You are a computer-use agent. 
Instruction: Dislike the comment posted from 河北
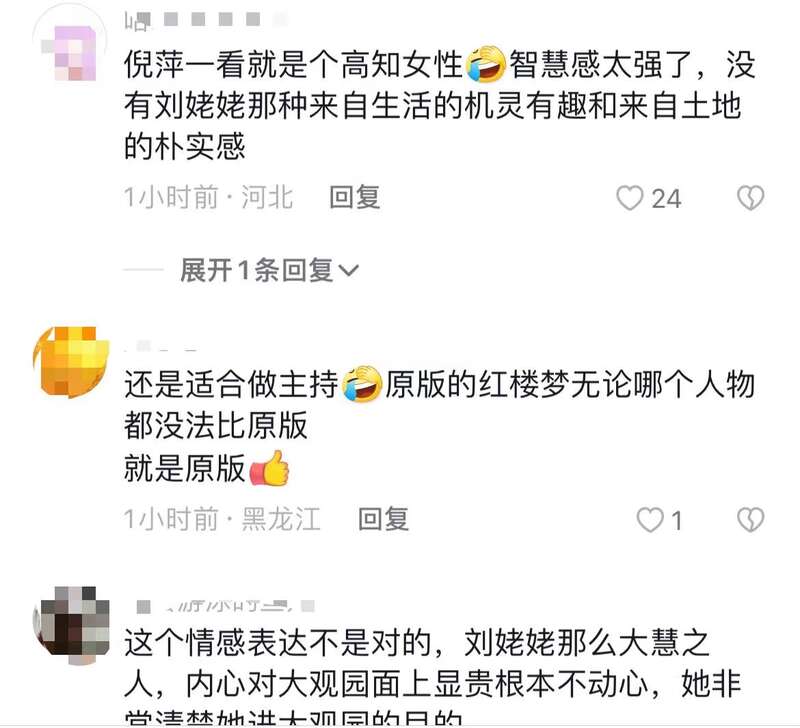coord(750,198)
